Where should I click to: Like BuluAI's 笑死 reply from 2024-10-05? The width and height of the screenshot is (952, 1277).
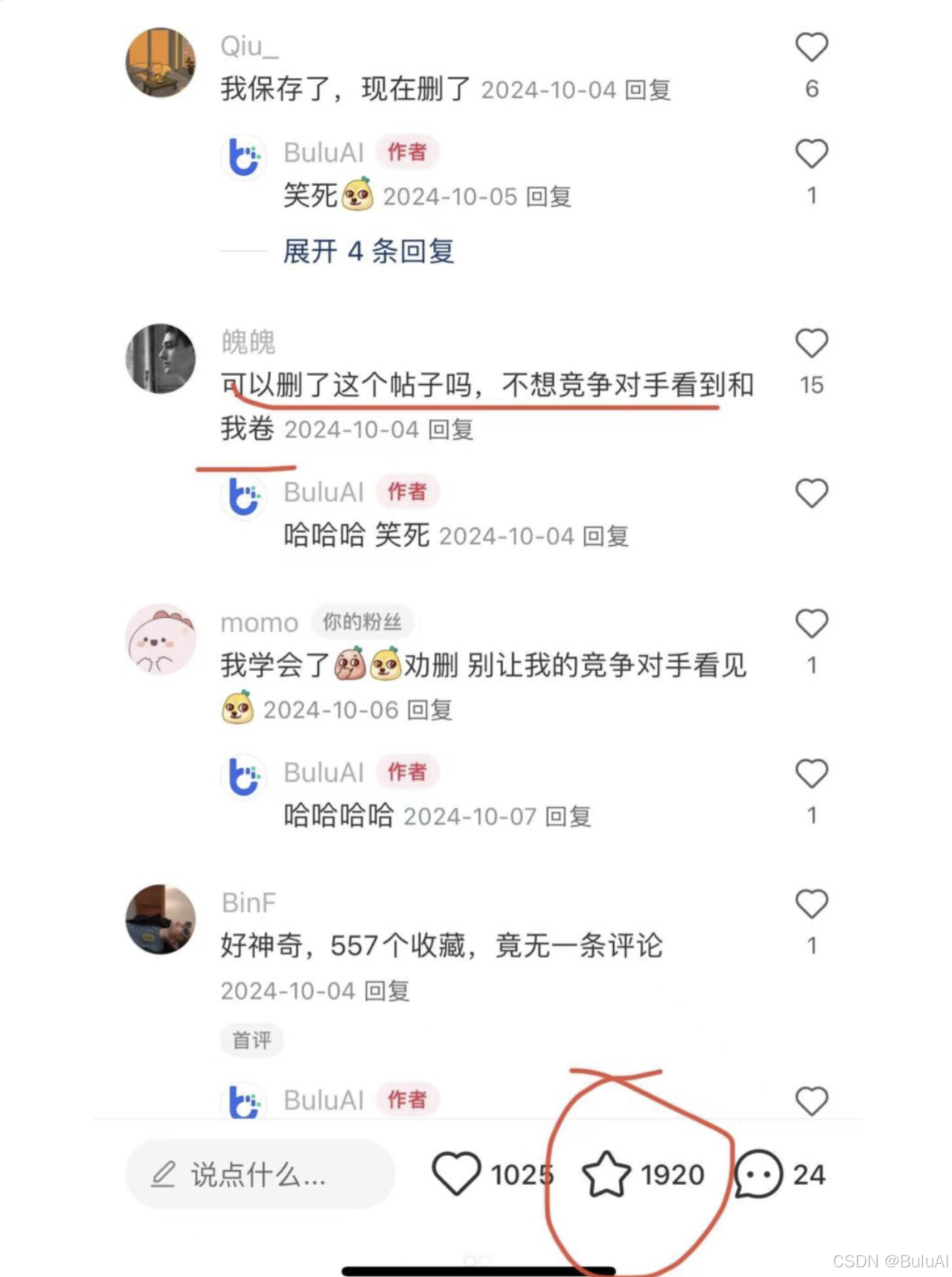click(811, 154)
